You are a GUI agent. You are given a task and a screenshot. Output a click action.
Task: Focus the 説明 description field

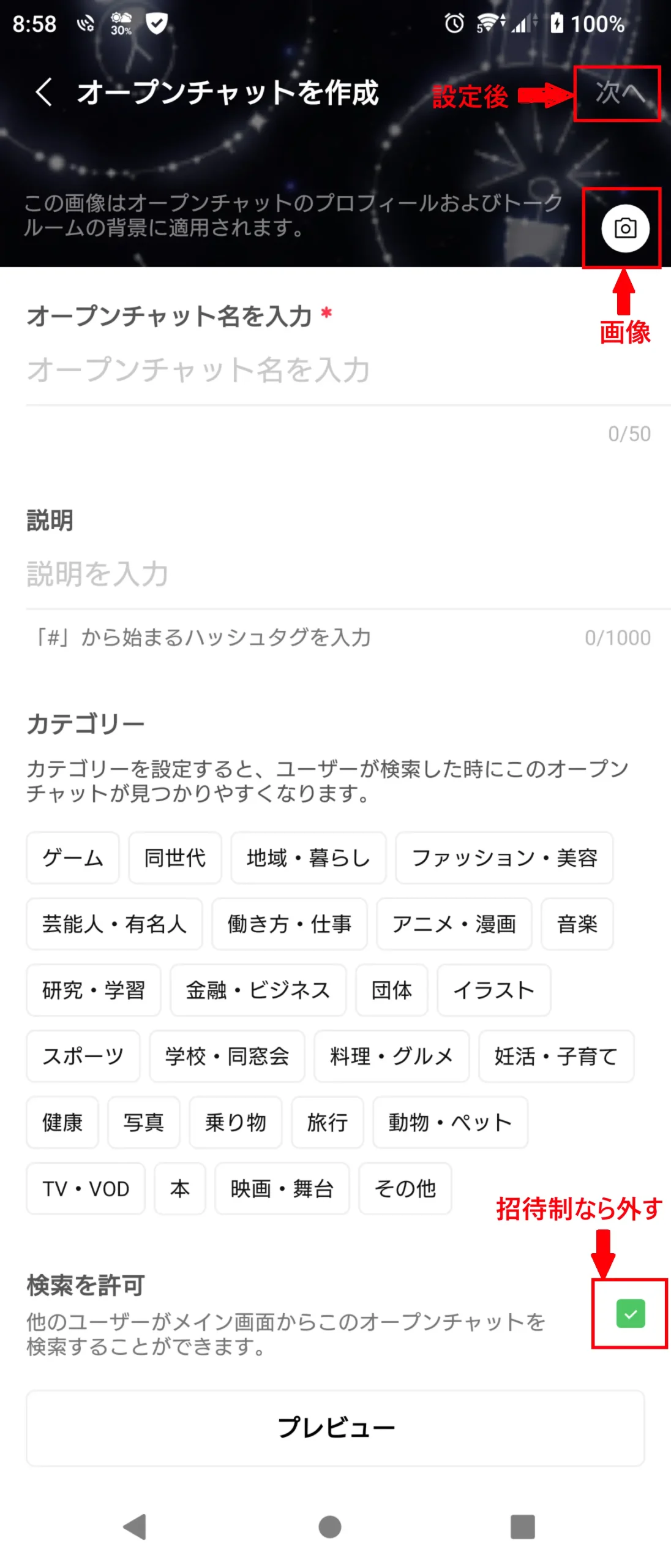[348, 574]
